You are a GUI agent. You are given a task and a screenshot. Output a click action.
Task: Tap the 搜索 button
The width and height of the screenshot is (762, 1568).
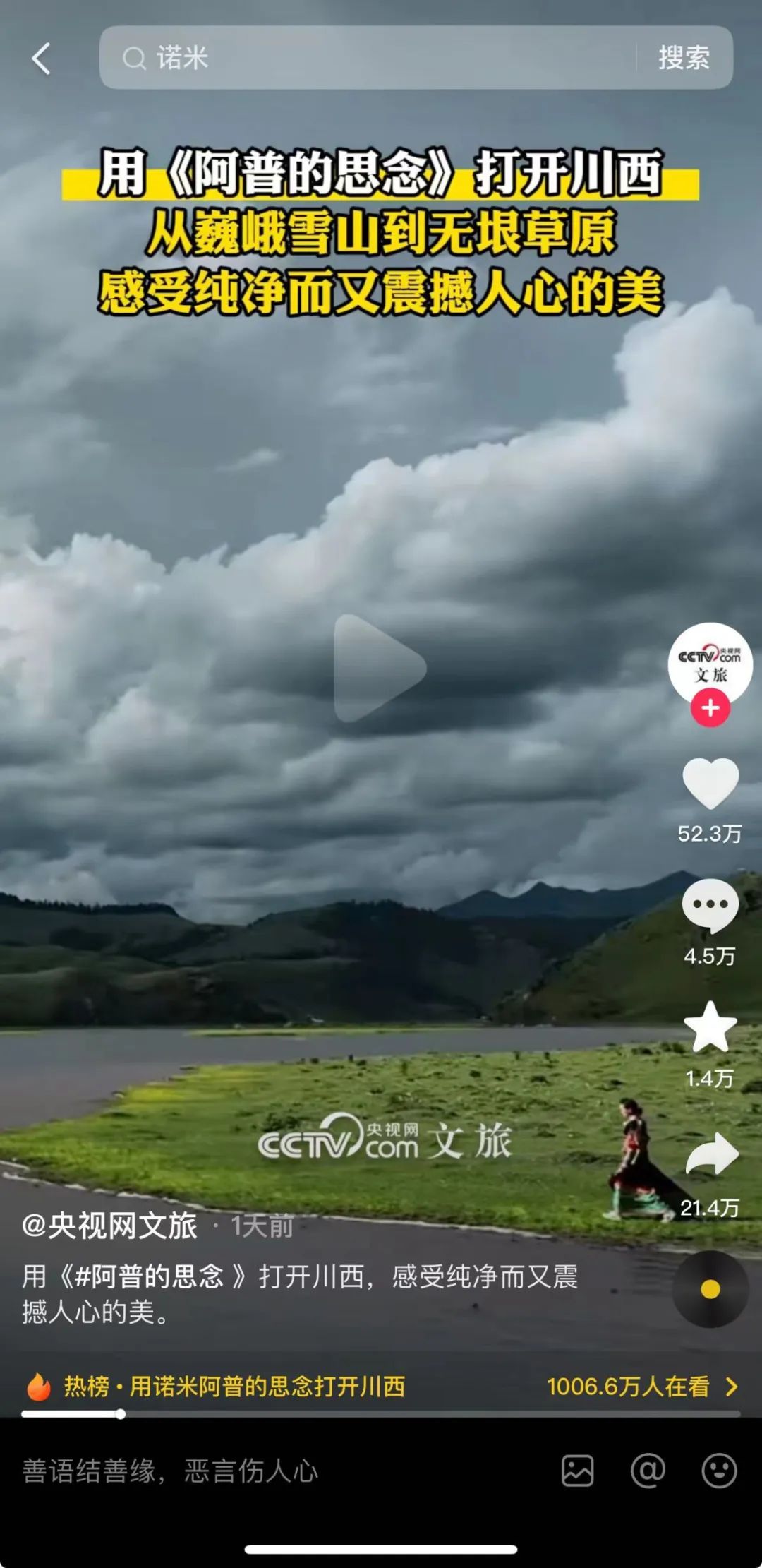[x=683, y=58]
